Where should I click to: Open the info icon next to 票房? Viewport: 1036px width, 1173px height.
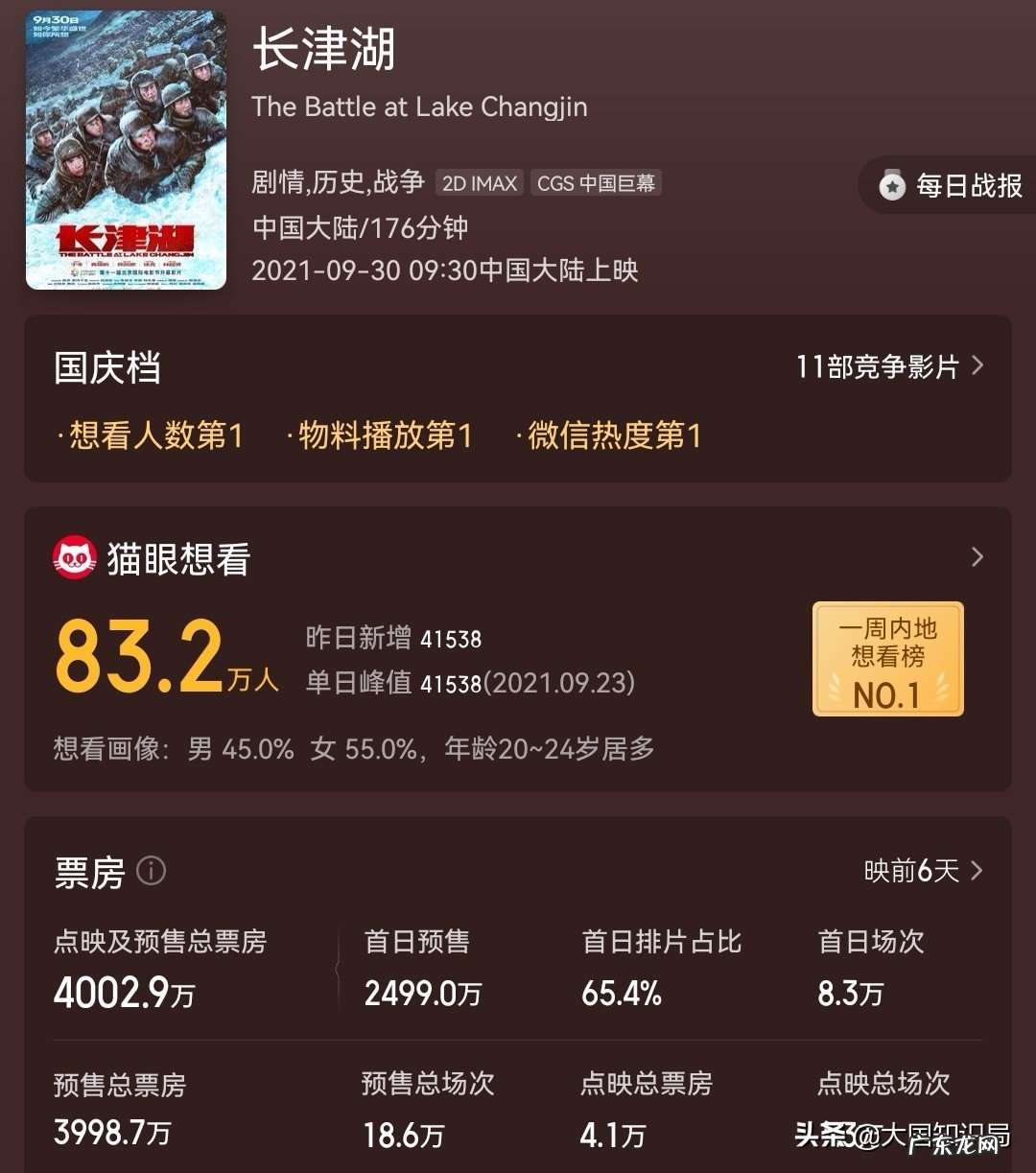(152, 871)
